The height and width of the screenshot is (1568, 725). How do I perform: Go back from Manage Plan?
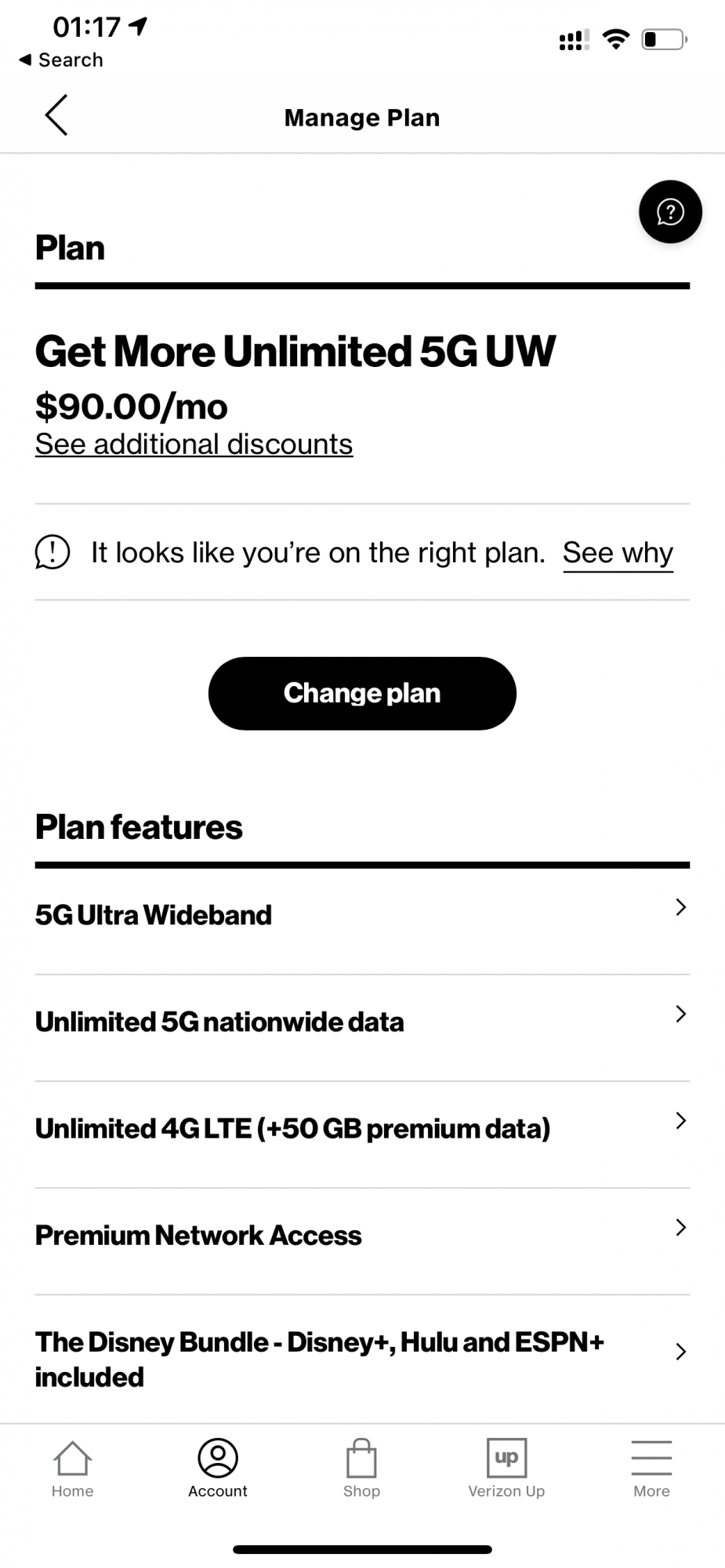point(56,116)
